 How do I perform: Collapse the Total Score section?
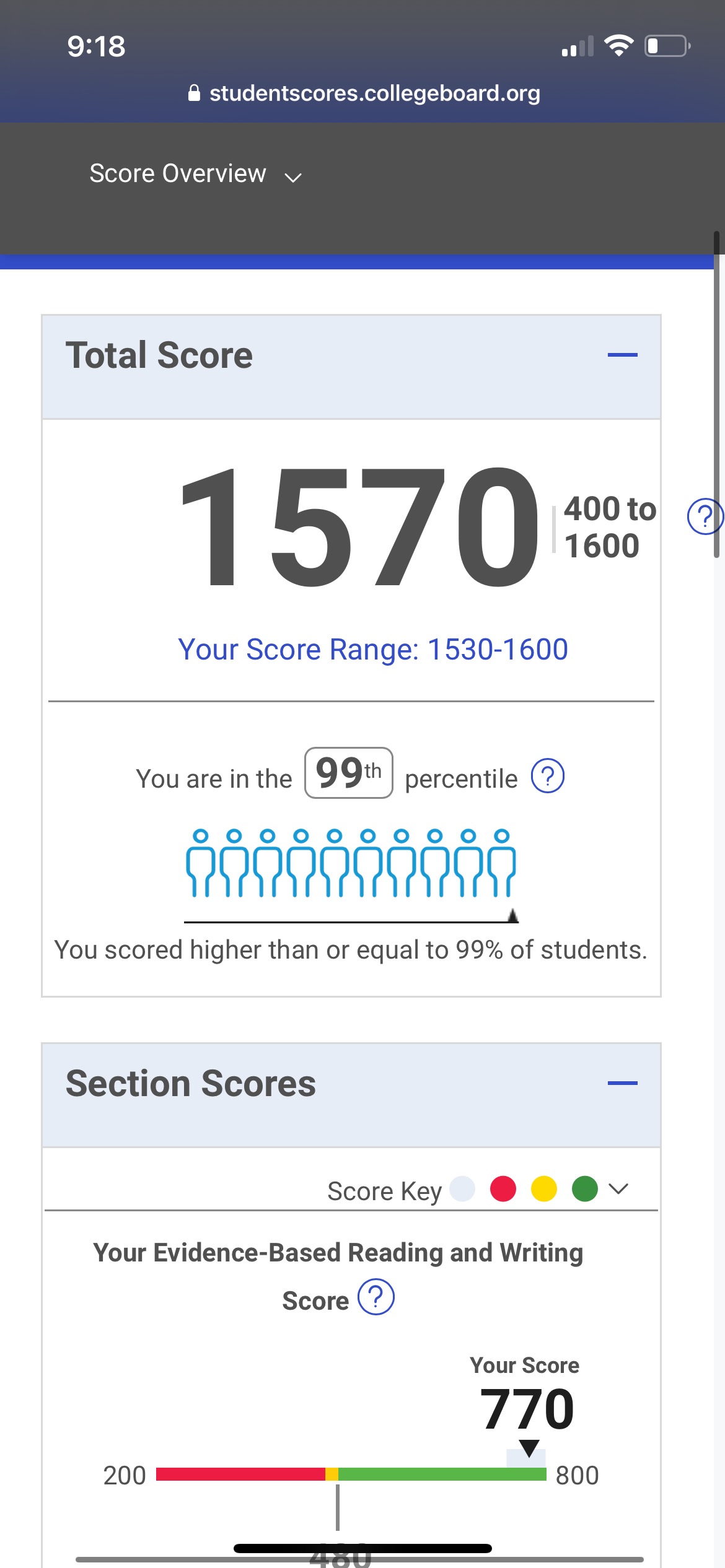622,355
